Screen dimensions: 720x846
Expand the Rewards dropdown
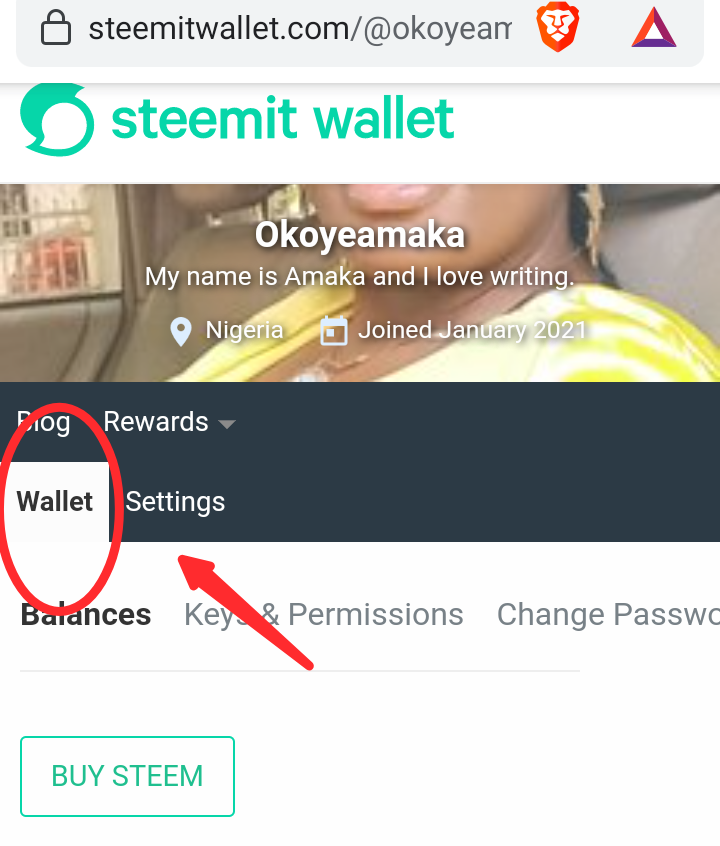click(x=168, y=422)
